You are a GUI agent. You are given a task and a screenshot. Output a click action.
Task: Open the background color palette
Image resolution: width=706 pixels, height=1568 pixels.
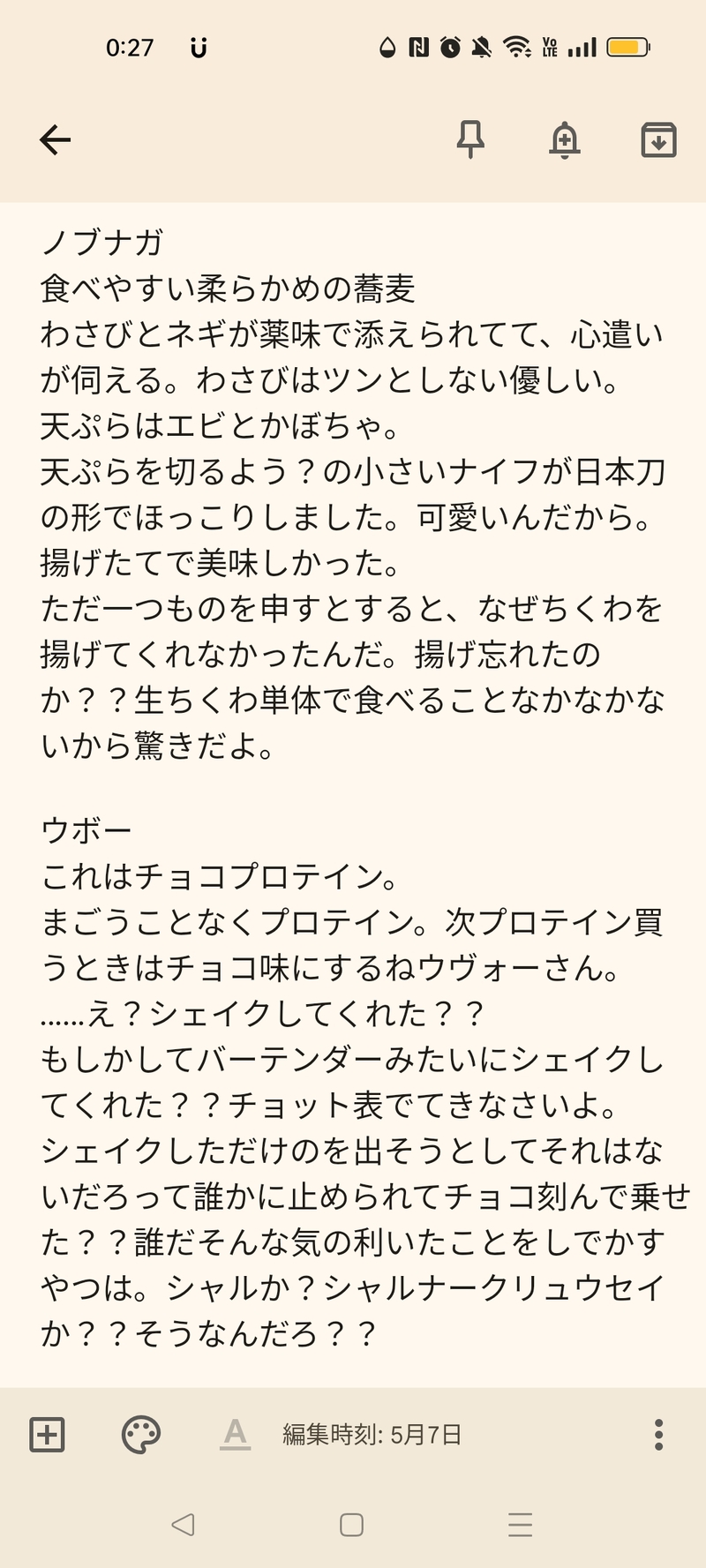[x=140, y=1434]
